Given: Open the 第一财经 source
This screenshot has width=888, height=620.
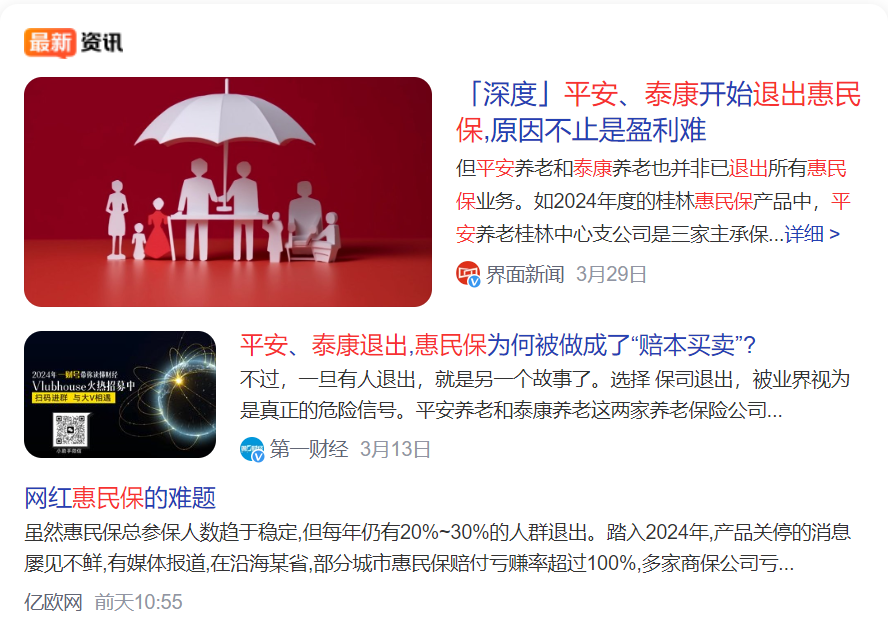Looking at the screenshot, I should pos(309,449).
